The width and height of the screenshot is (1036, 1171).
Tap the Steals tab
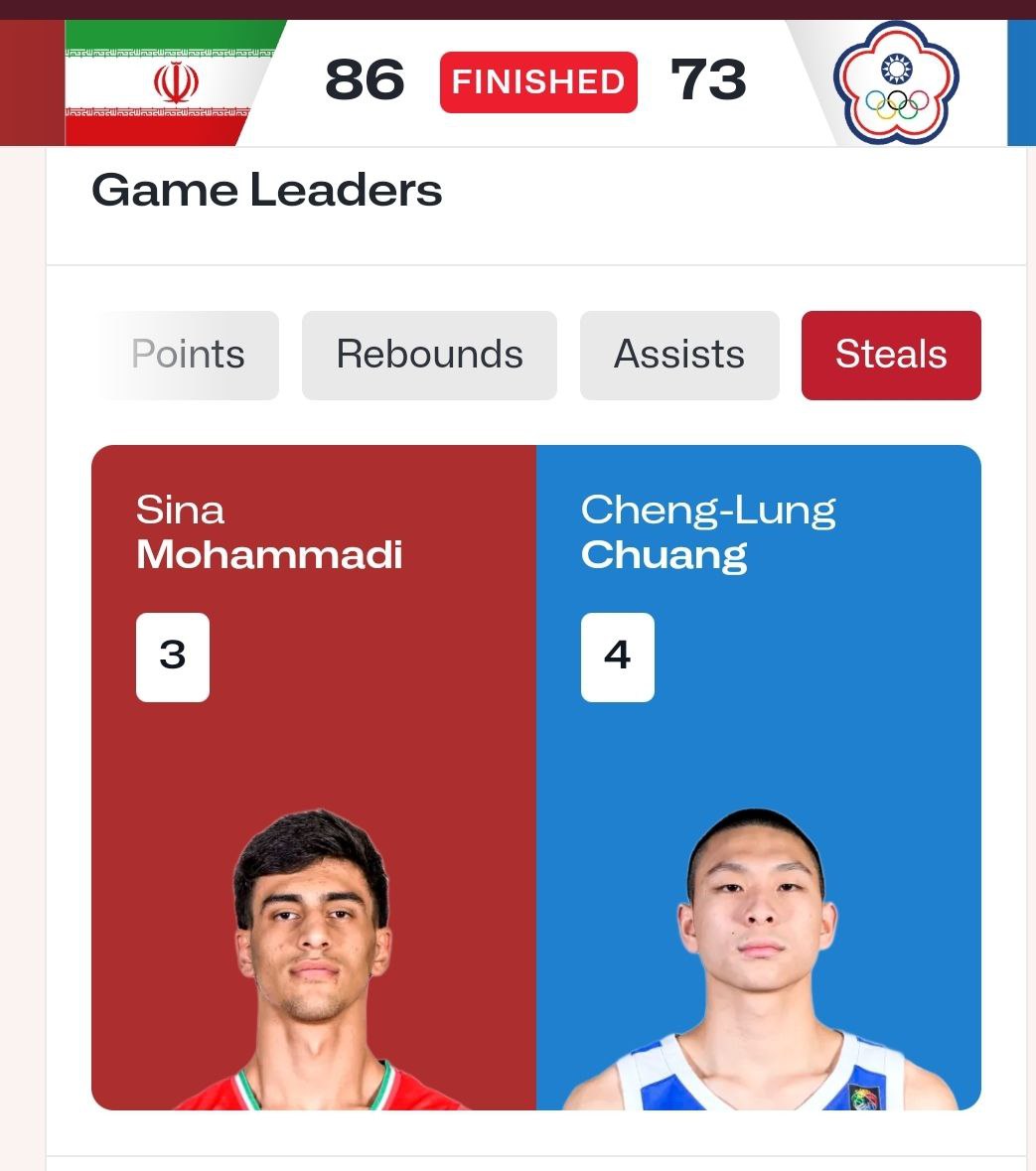click(891, 355)
